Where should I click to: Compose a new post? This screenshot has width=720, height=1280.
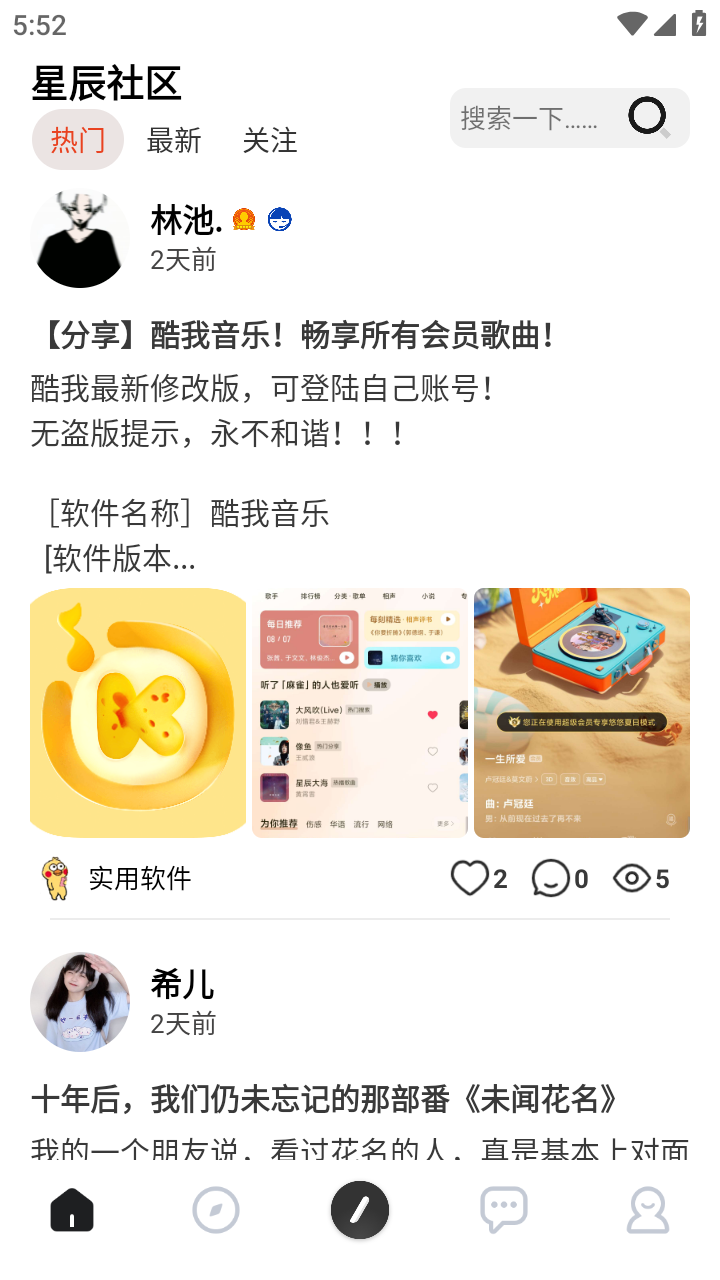click(x=360, y=1210)
